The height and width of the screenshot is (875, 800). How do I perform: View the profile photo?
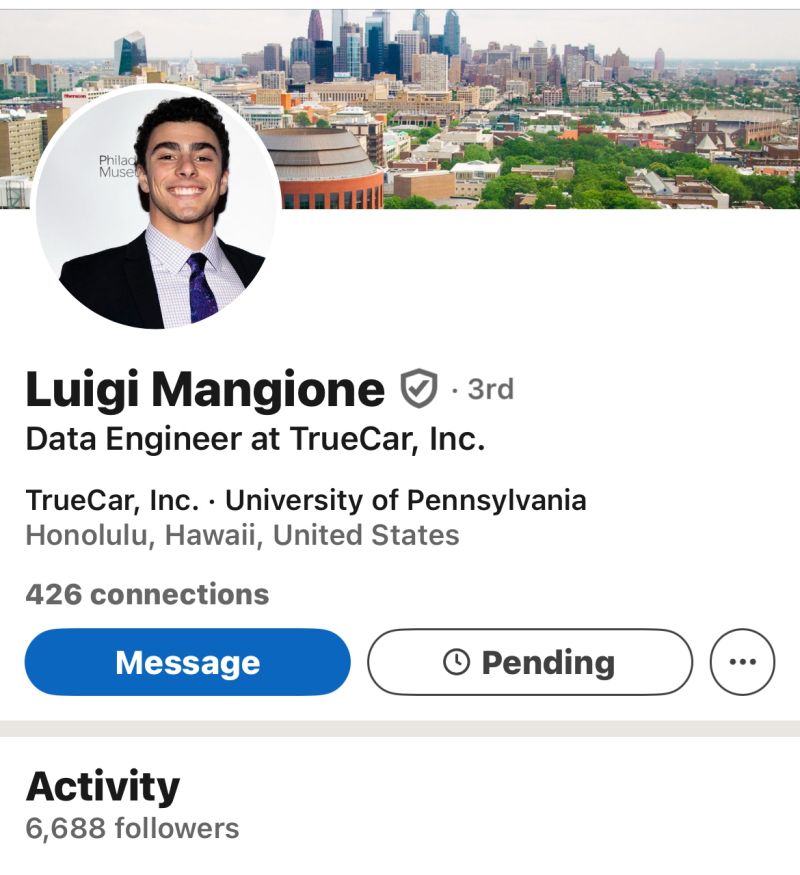click(x=157, y=207)
